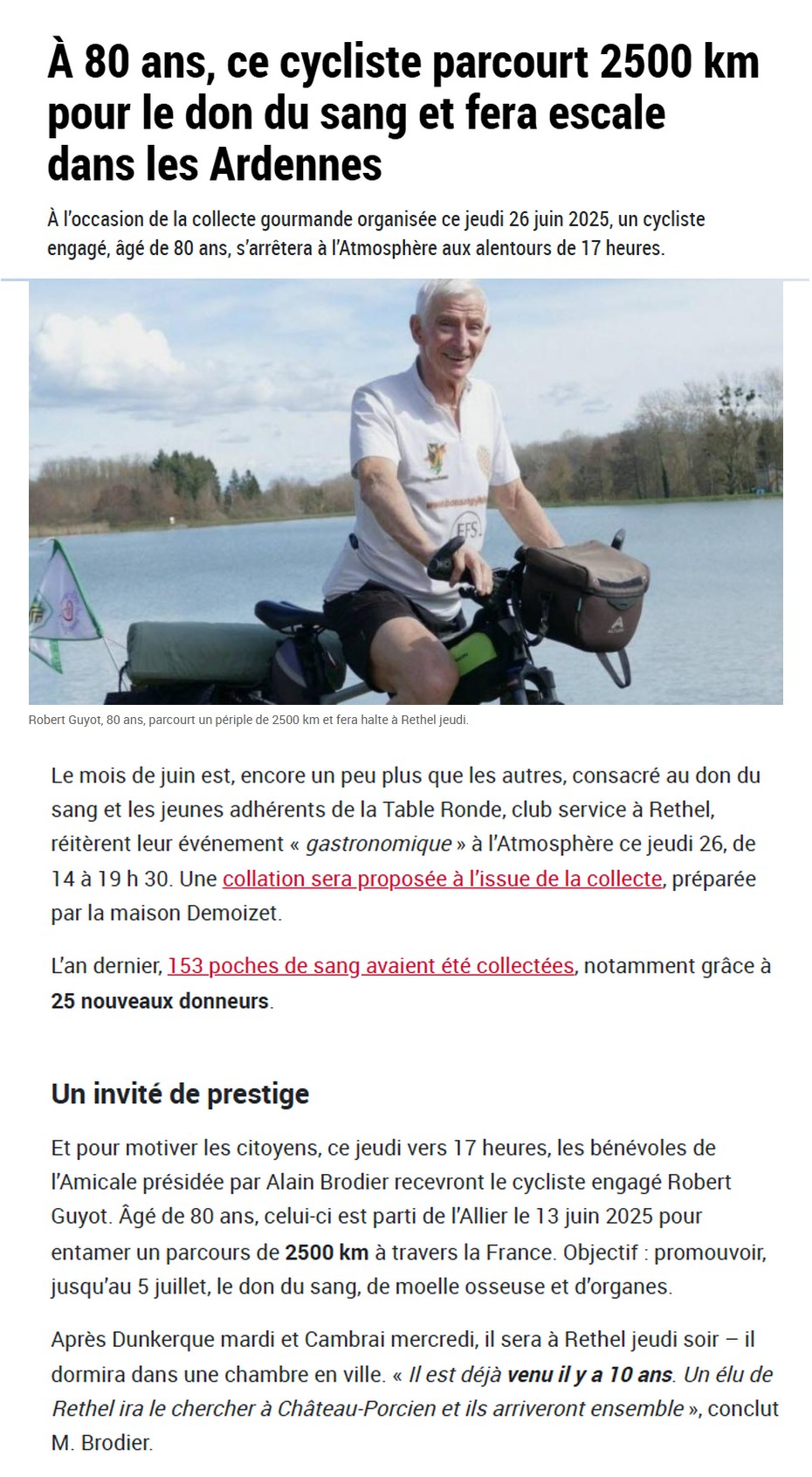Open the '153 poches de sang avaient été collectées' link
The height and width of the screenshot is (1477, 812).
[370, 966]
